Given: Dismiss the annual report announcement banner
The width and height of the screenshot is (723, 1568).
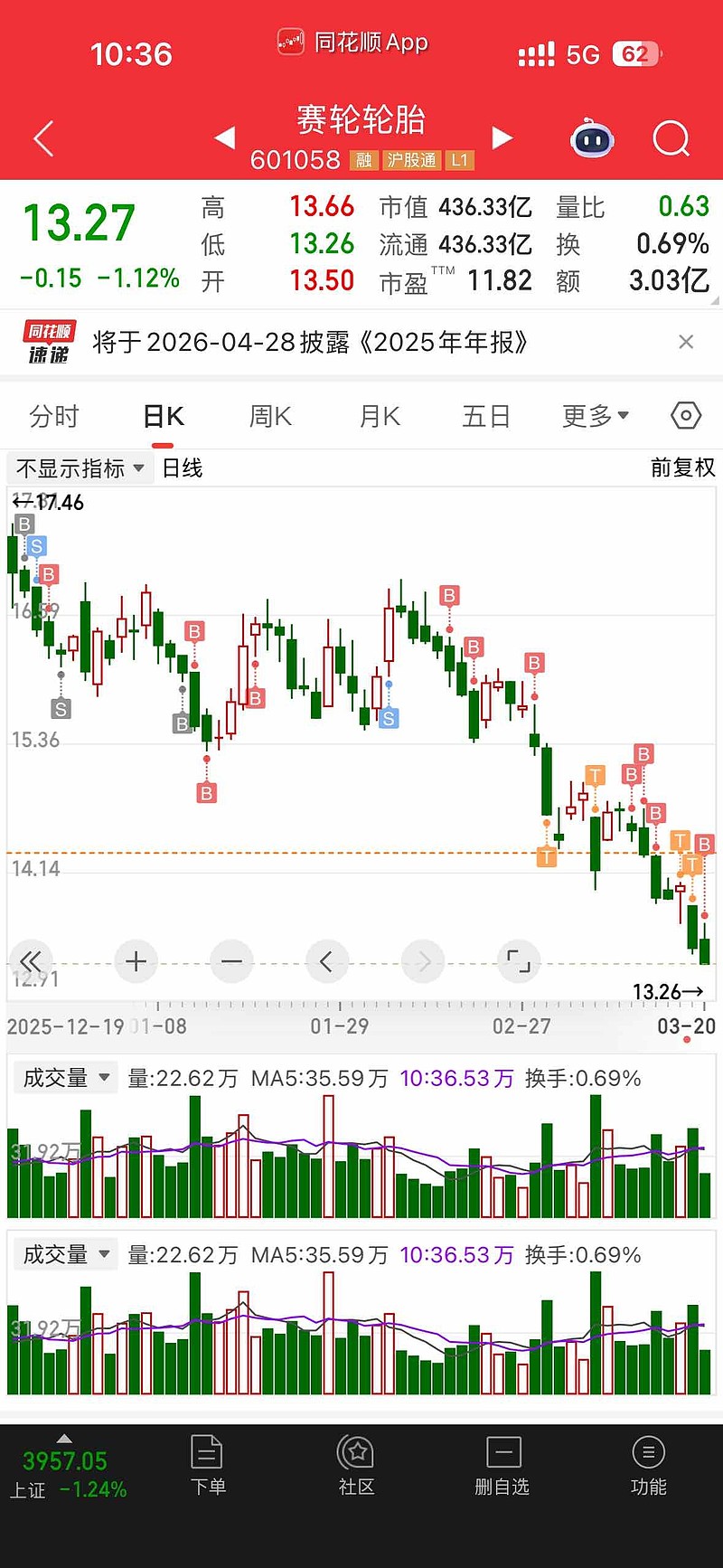Looking at the screenshot, I should [686, 342].
